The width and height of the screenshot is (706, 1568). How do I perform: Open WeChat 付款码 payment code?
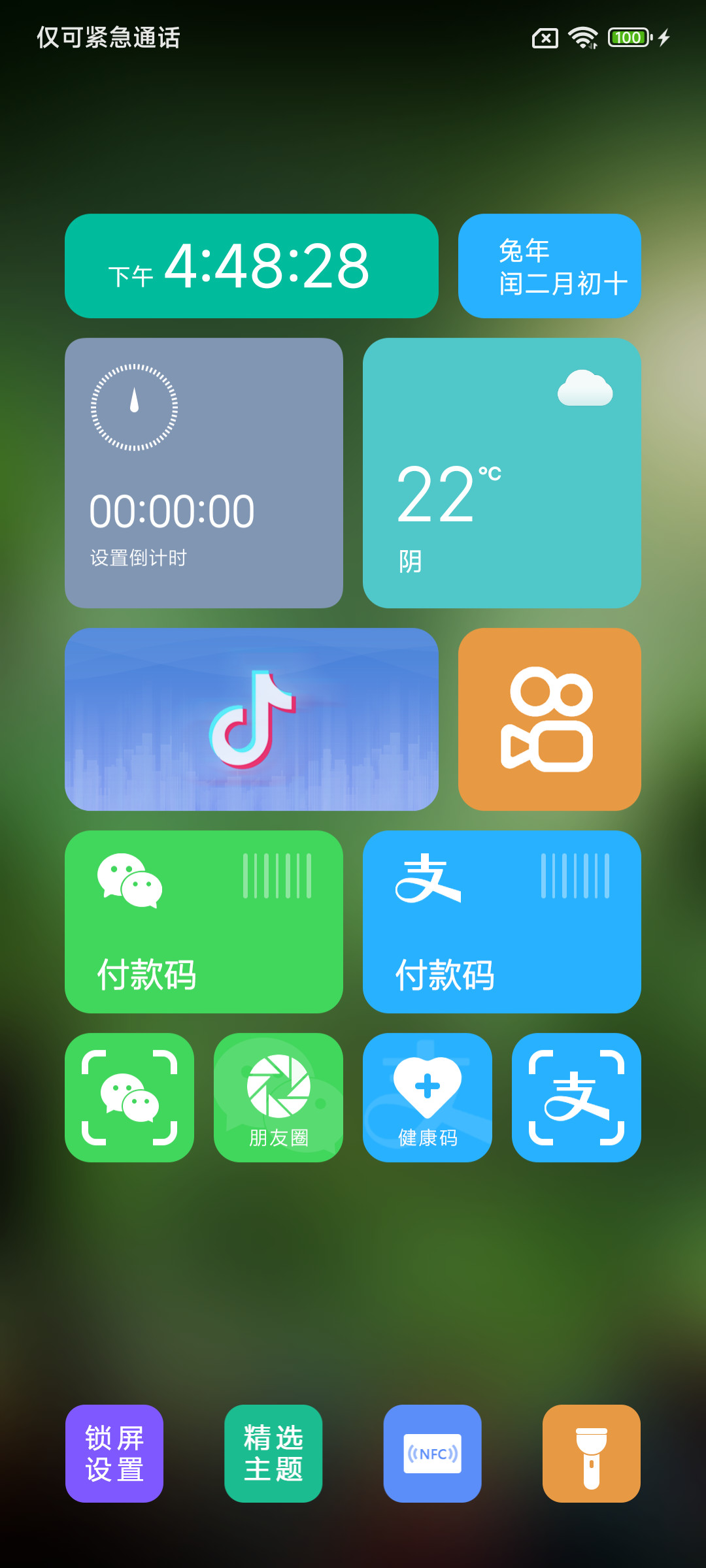204,922
